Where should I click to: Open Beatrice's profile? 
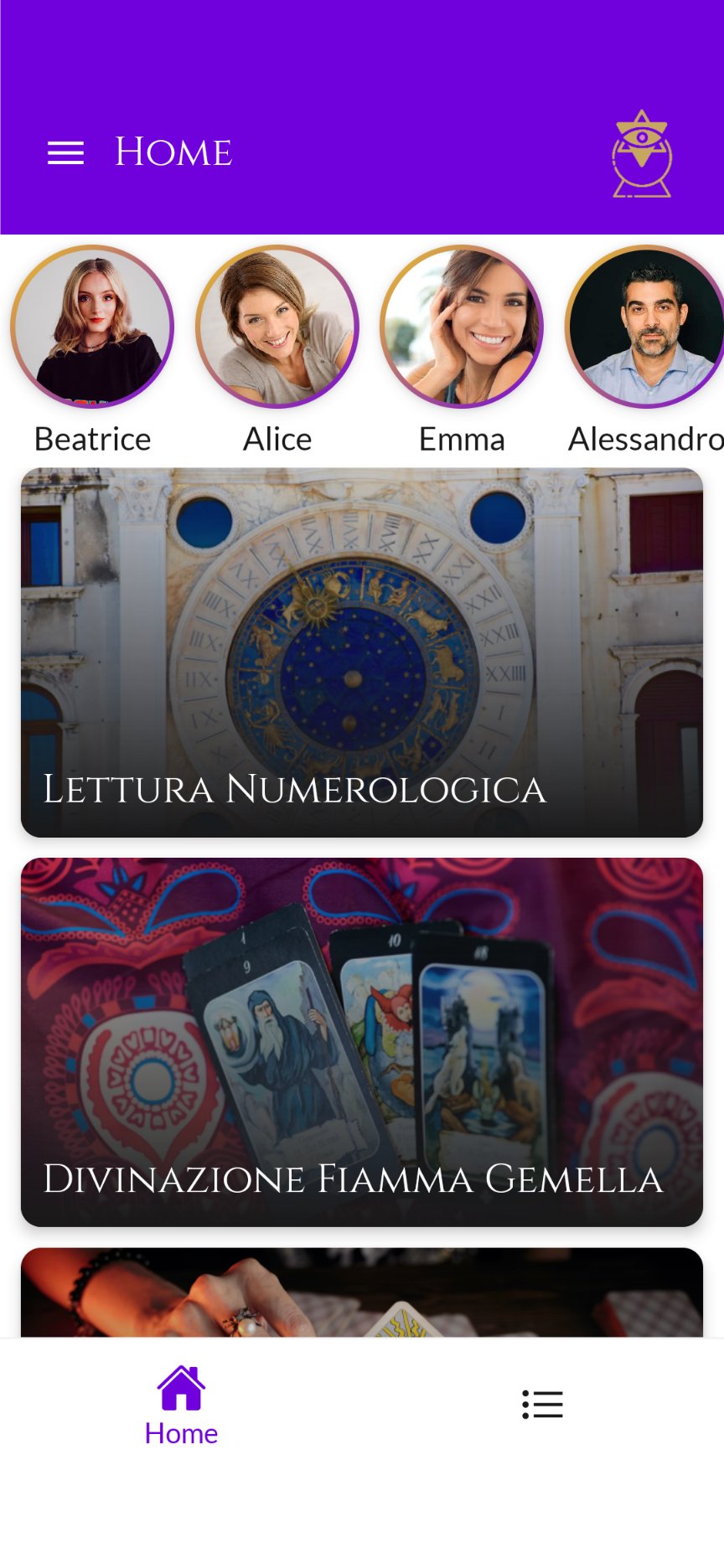[x=92, y=327]
